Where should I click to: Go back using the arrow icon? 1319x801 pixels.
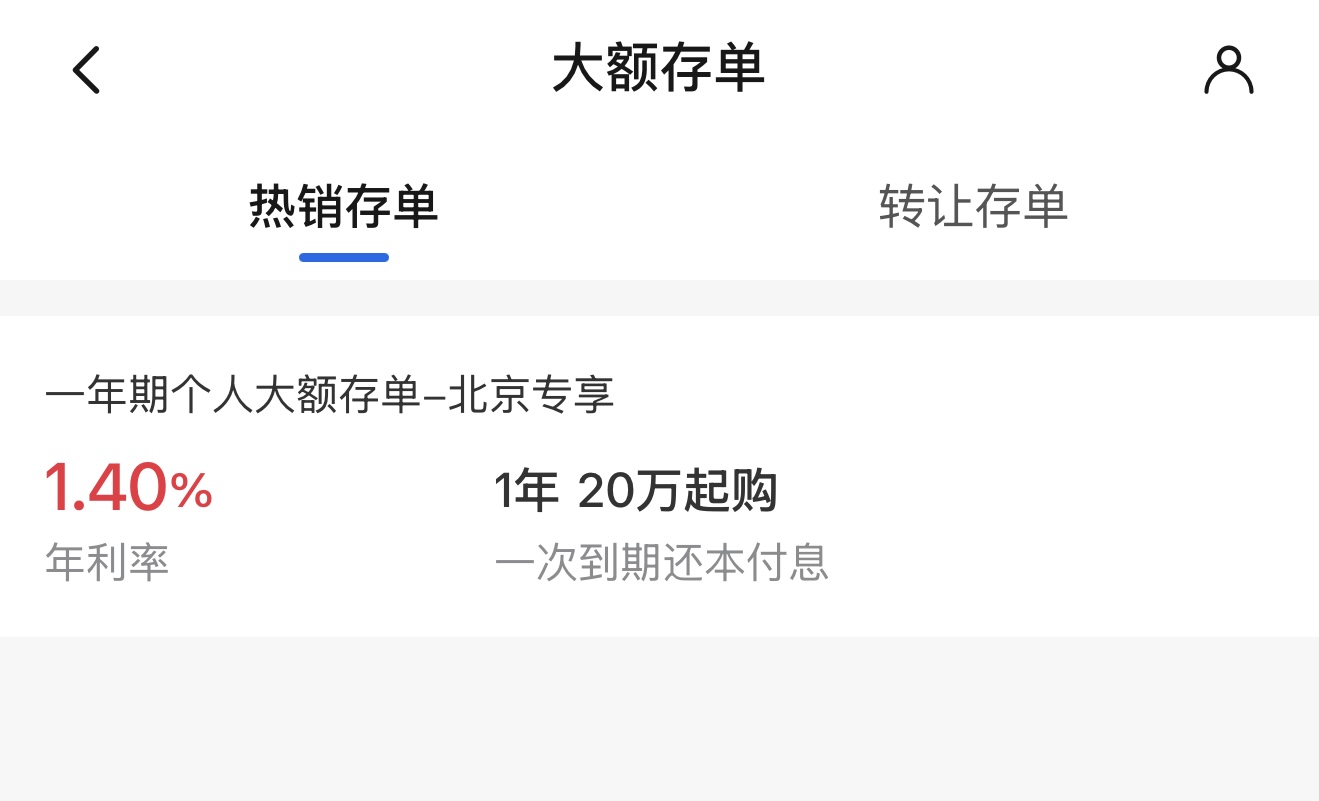tap(87, 71)
